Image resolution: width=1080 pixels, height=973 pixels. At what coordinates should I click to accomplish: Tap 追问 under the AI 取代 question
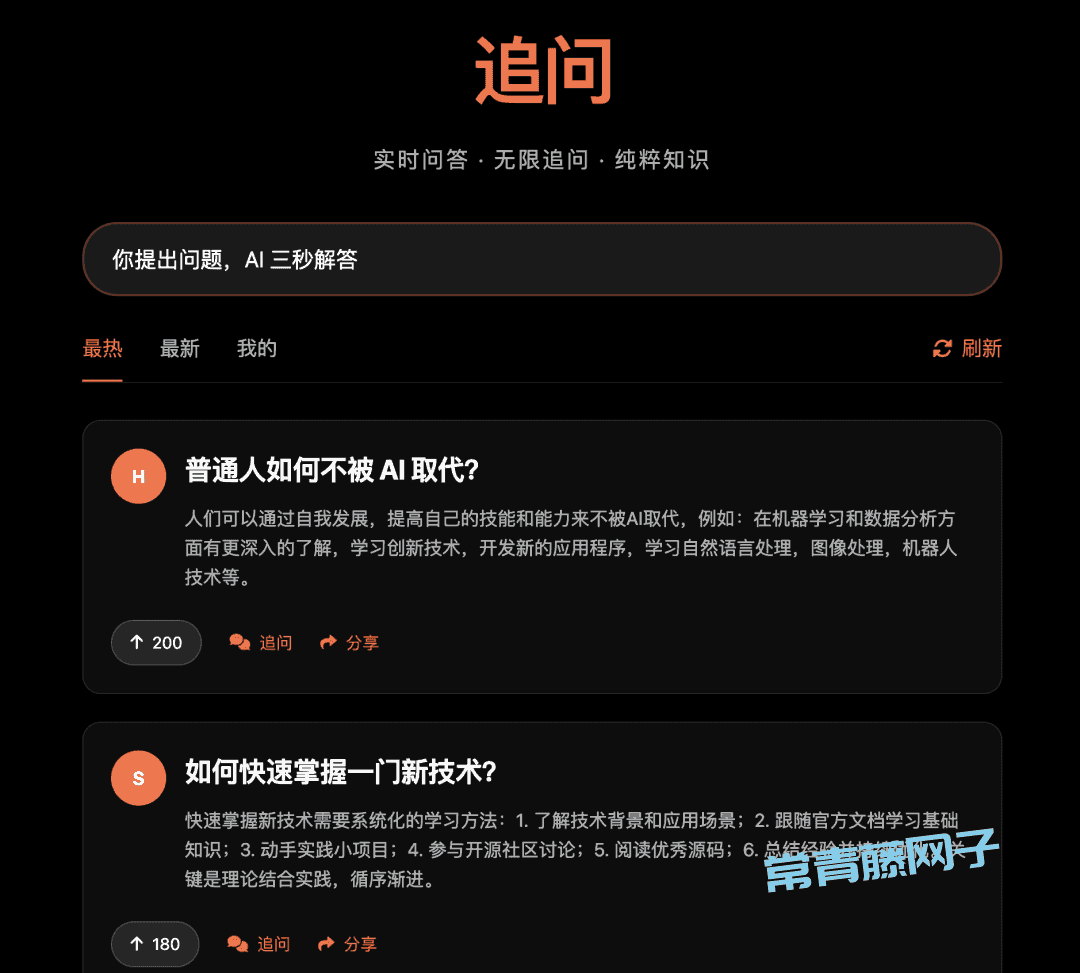(261, 643)
